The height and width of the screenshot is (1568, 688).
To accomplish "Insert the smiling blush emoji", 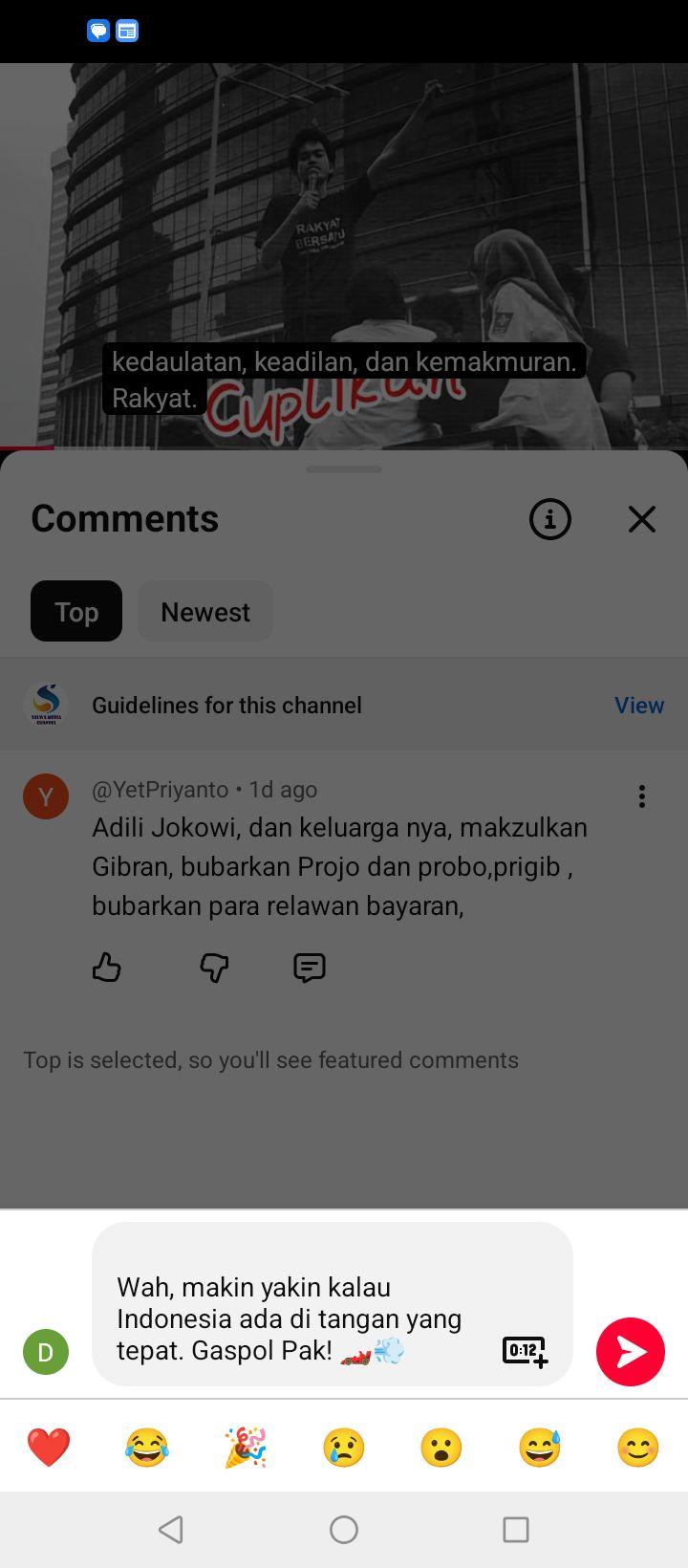I will 638,1447.
